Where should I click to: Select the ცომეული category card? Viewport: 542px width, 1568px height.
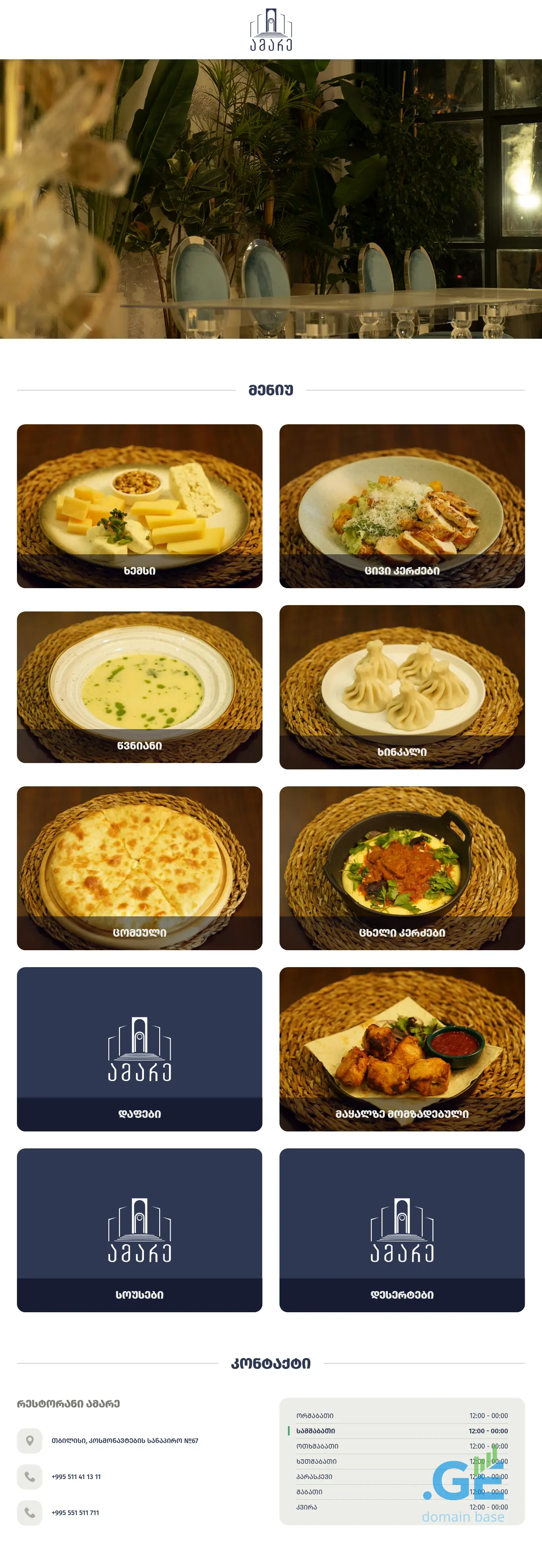click(x=139, y=867)
